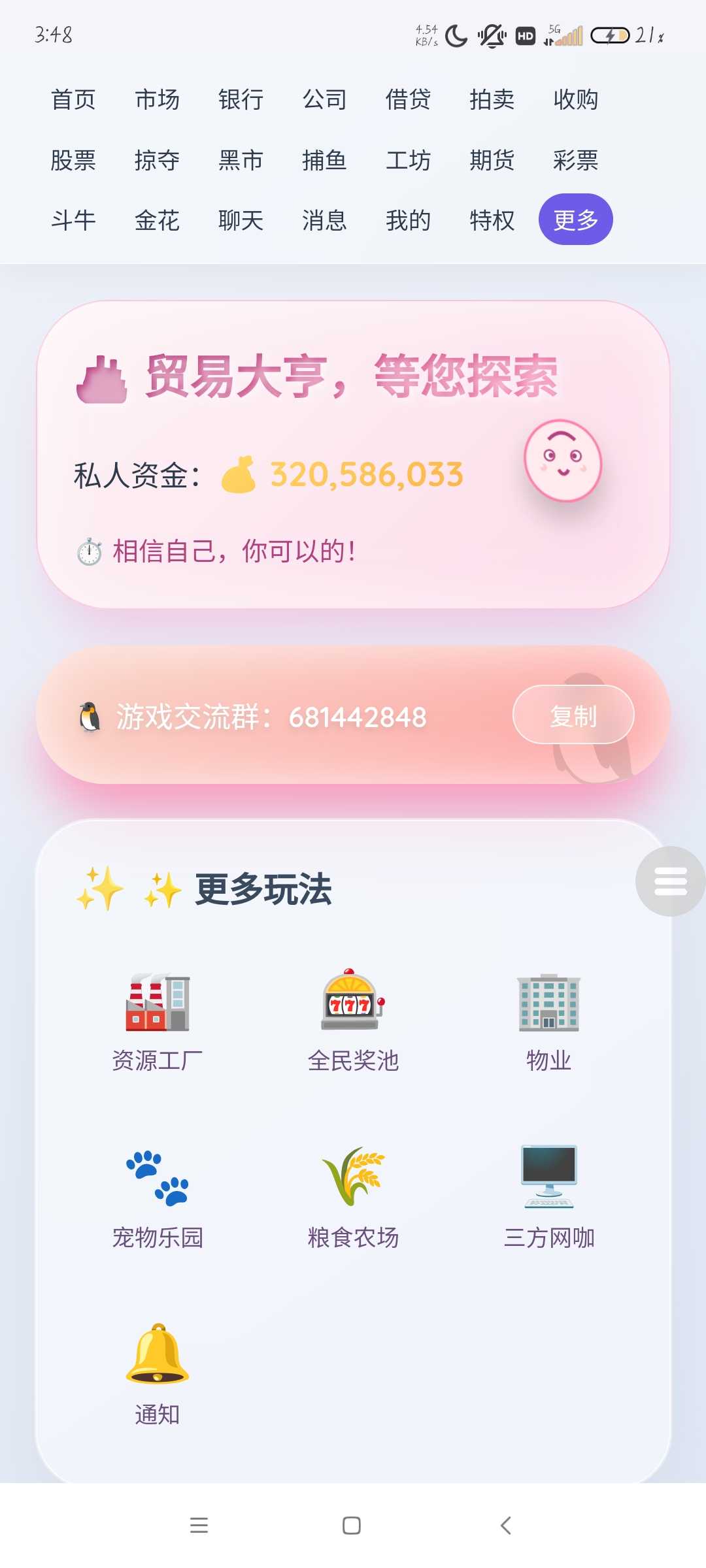This screenshot has height=1568, width=706.
Task: Go to 我的 tab
Action: (x=408, y=220)
